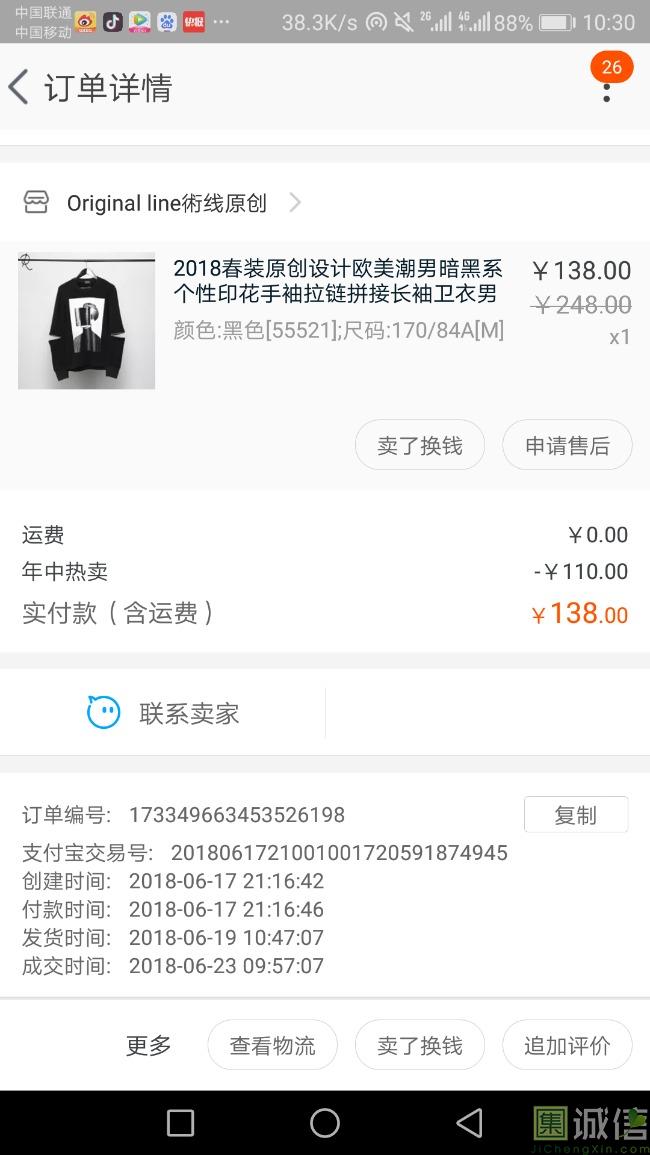This screenshot has width=650, height=1155.
Task: Tap 申请售后 for this order
Action: pyautogui.click(x=567, y=445)
